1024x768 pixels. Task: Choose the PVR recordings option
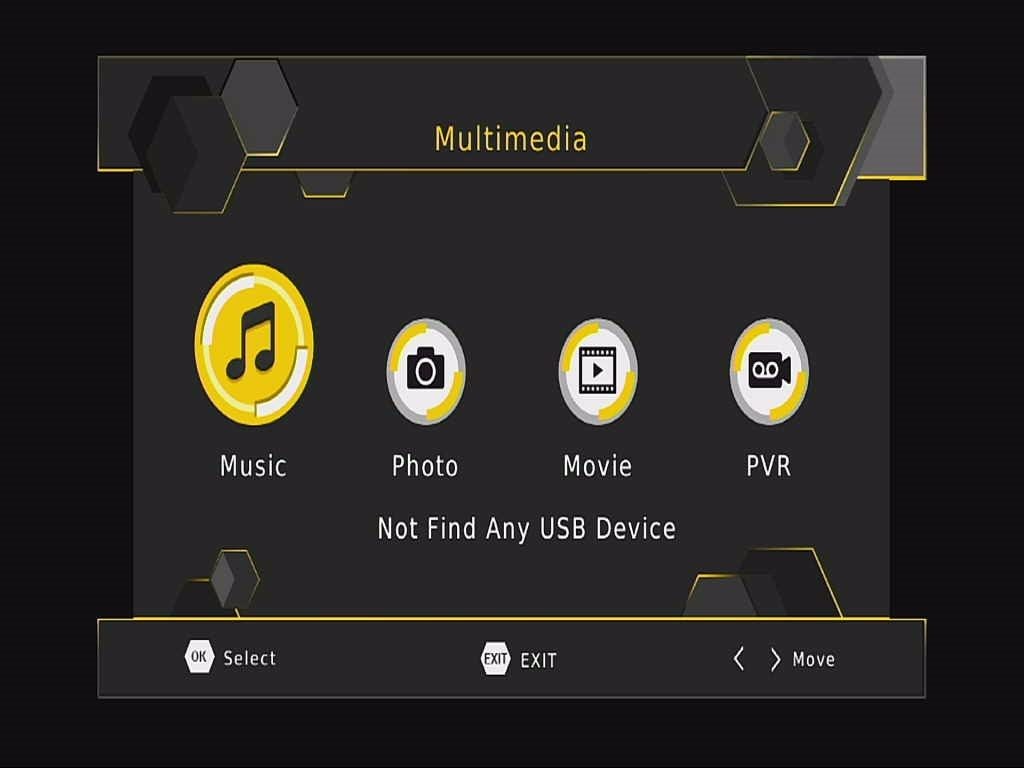tap(768, 372)
